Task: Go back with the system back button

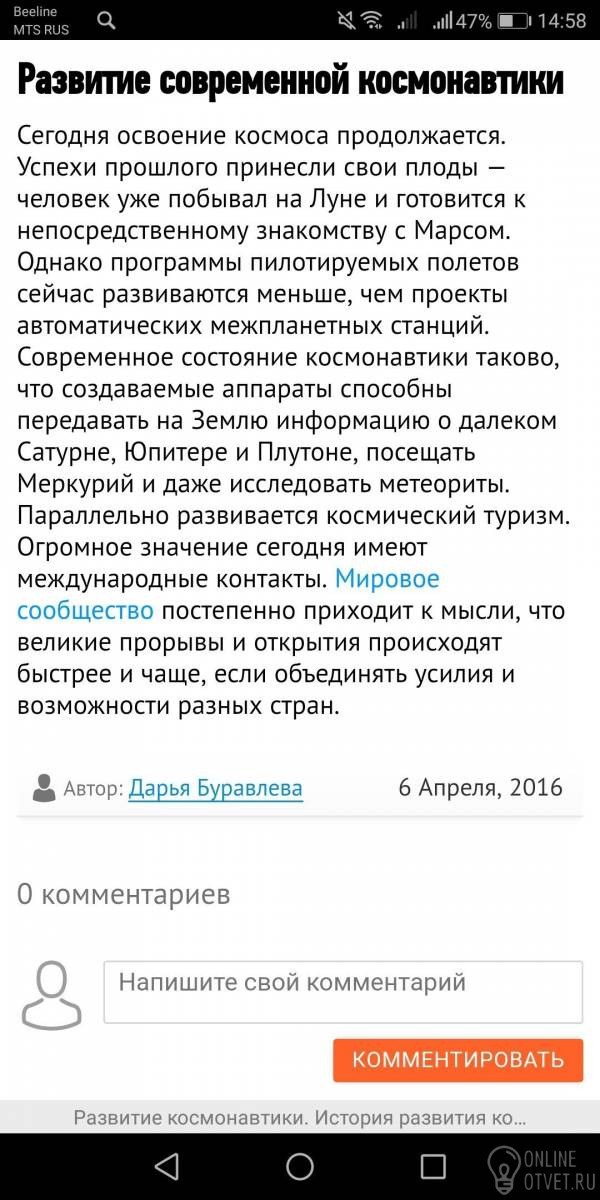Action: coord(166,1166)
